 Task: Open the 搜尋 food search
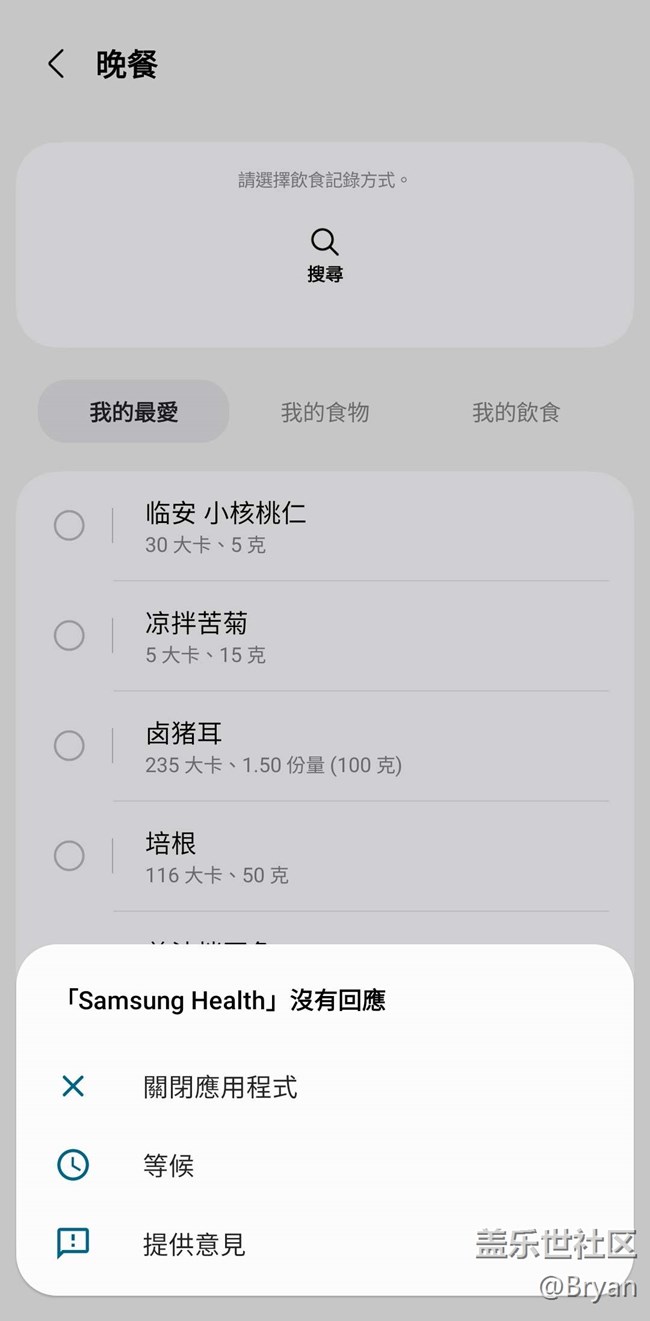tap(325, 256)
